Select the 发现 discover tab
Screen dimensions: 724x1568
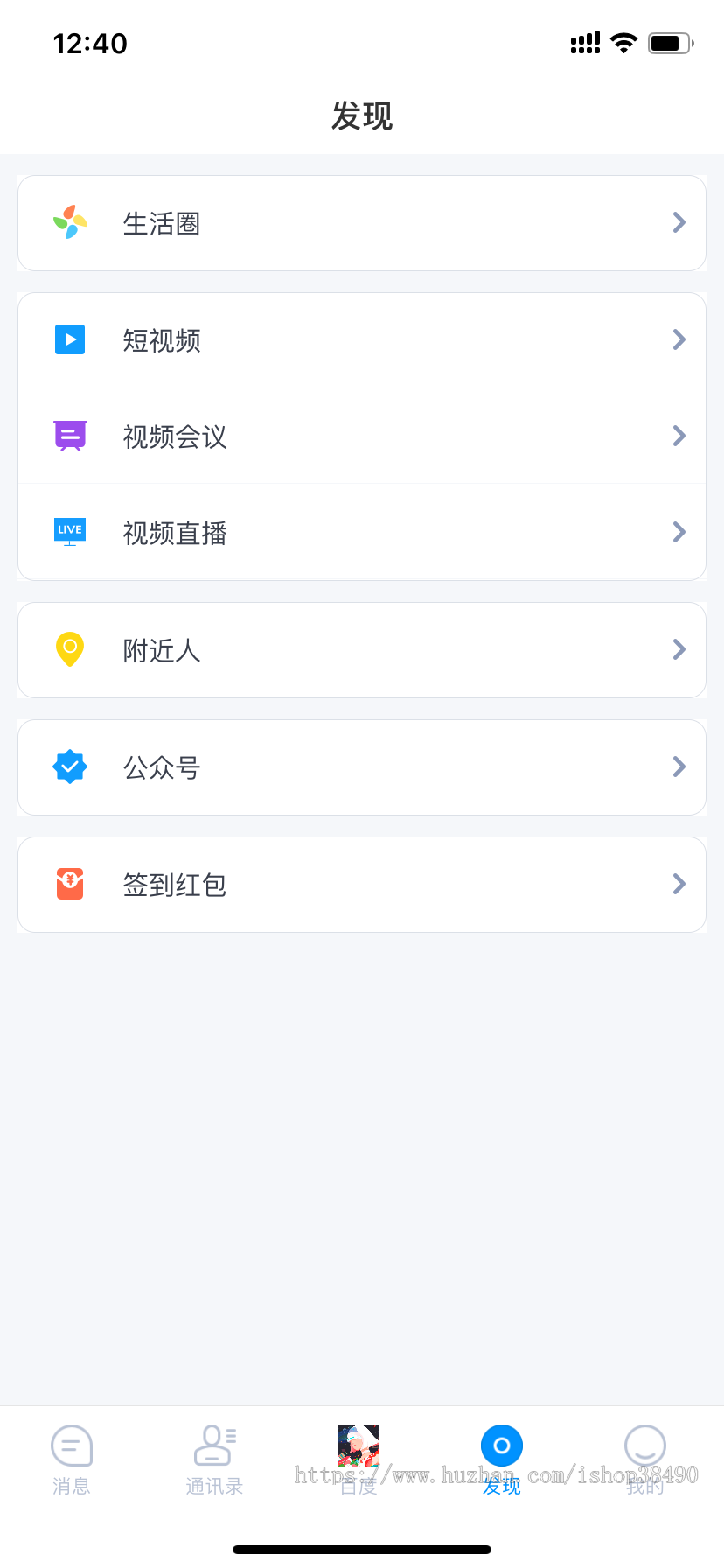coord(502,1460)
